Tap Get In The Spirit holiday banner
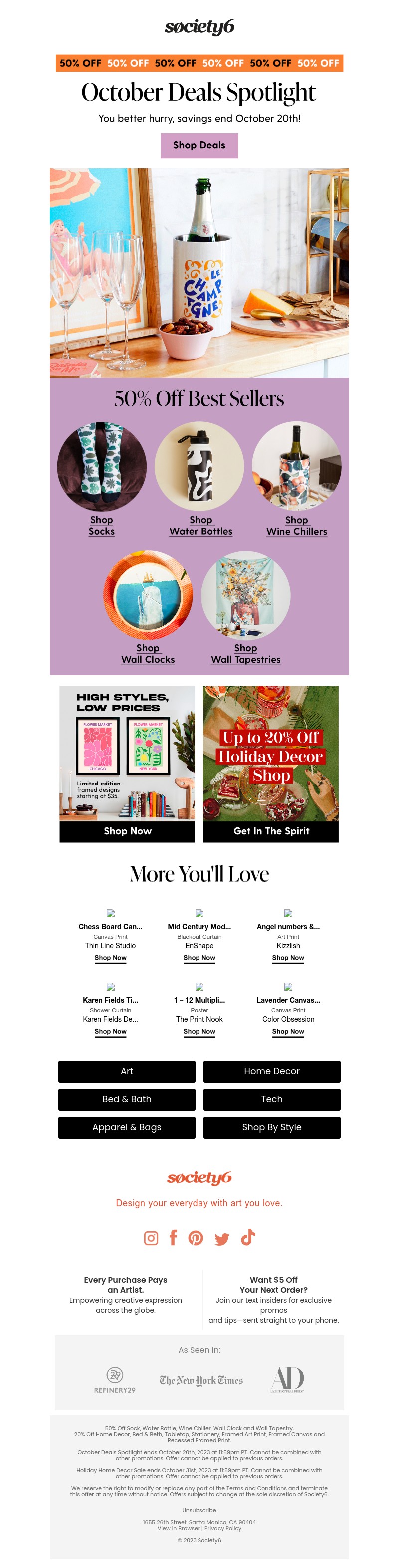Viewport: 399px width, 1568px height. coord(271,831)
